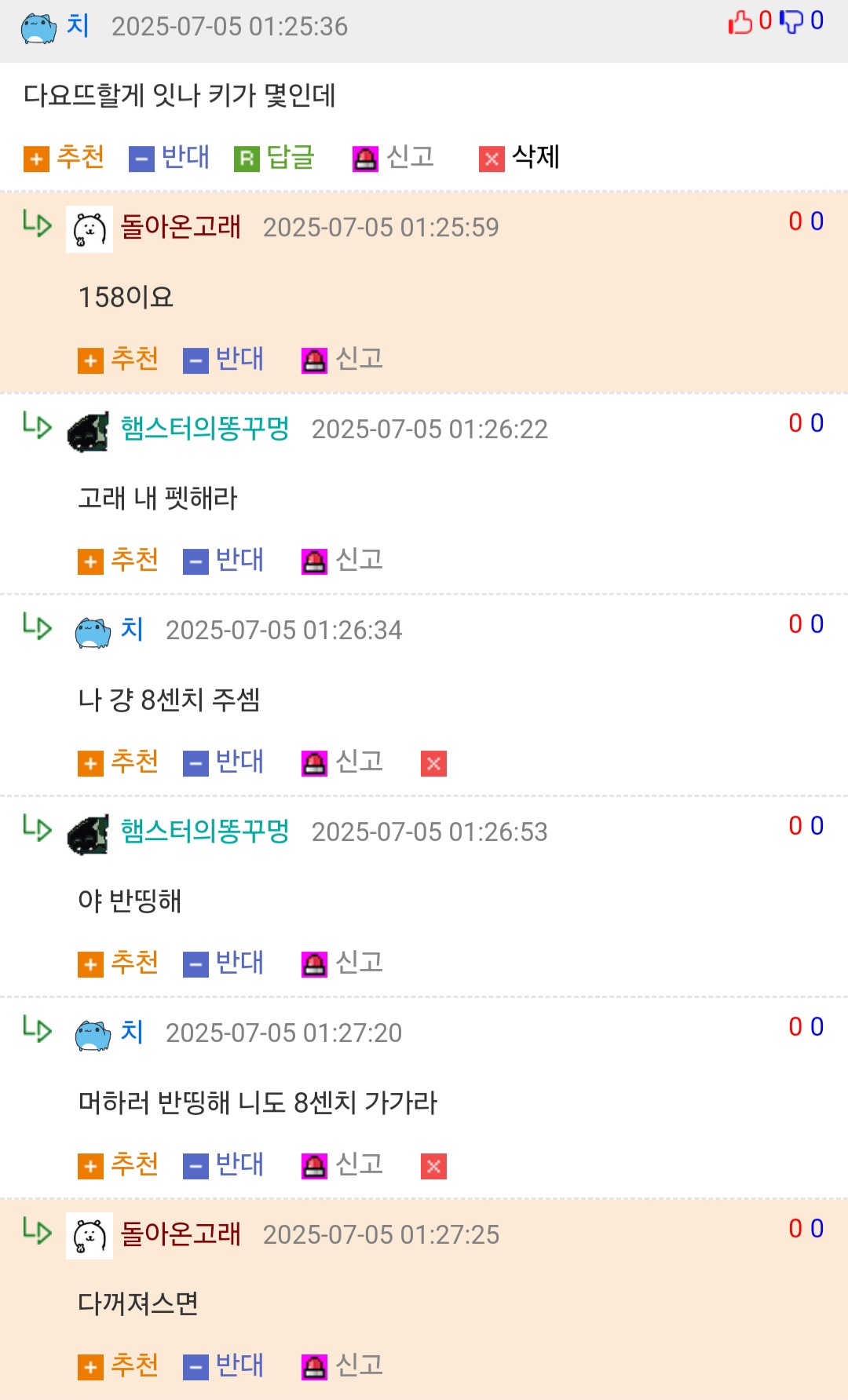Report the top comment with 신고
The image size is (848, 1400).
click(x=393, y=158)
